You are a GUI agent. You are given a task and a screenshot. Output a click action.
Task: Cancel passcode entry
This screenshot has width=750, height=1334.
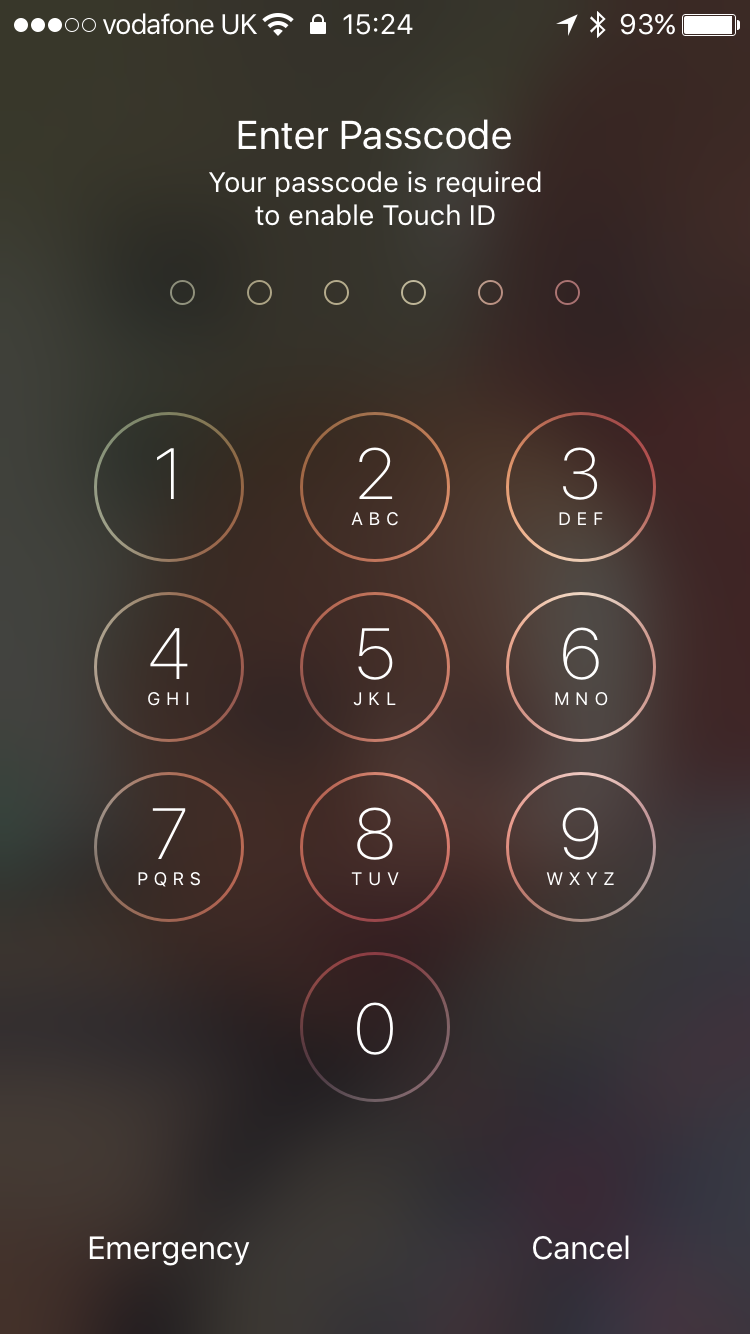point(581,1248)
